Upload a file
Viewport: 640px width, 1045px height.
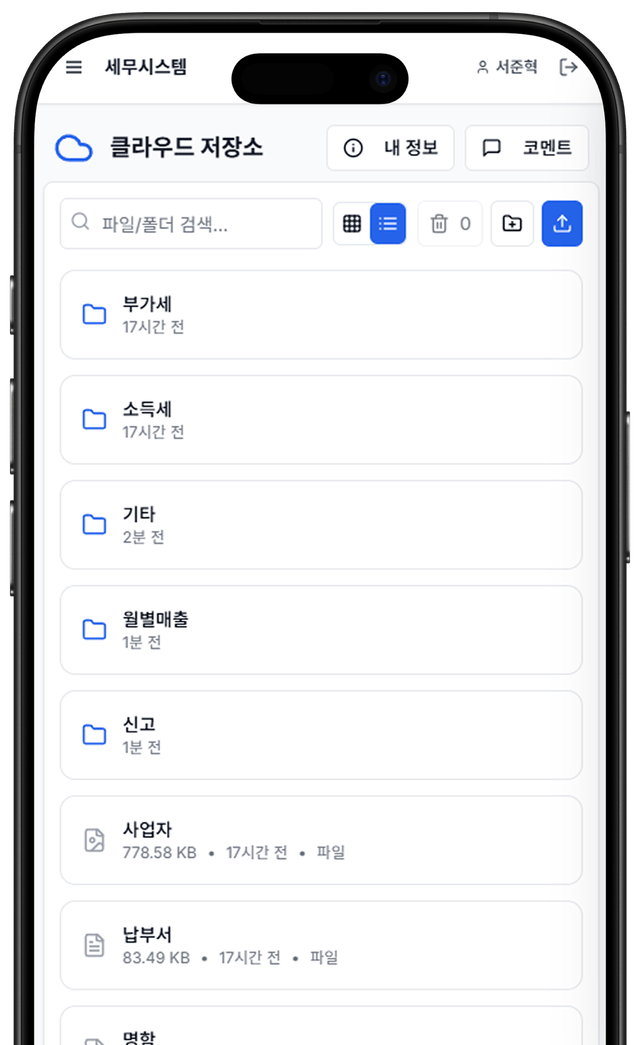562,224
